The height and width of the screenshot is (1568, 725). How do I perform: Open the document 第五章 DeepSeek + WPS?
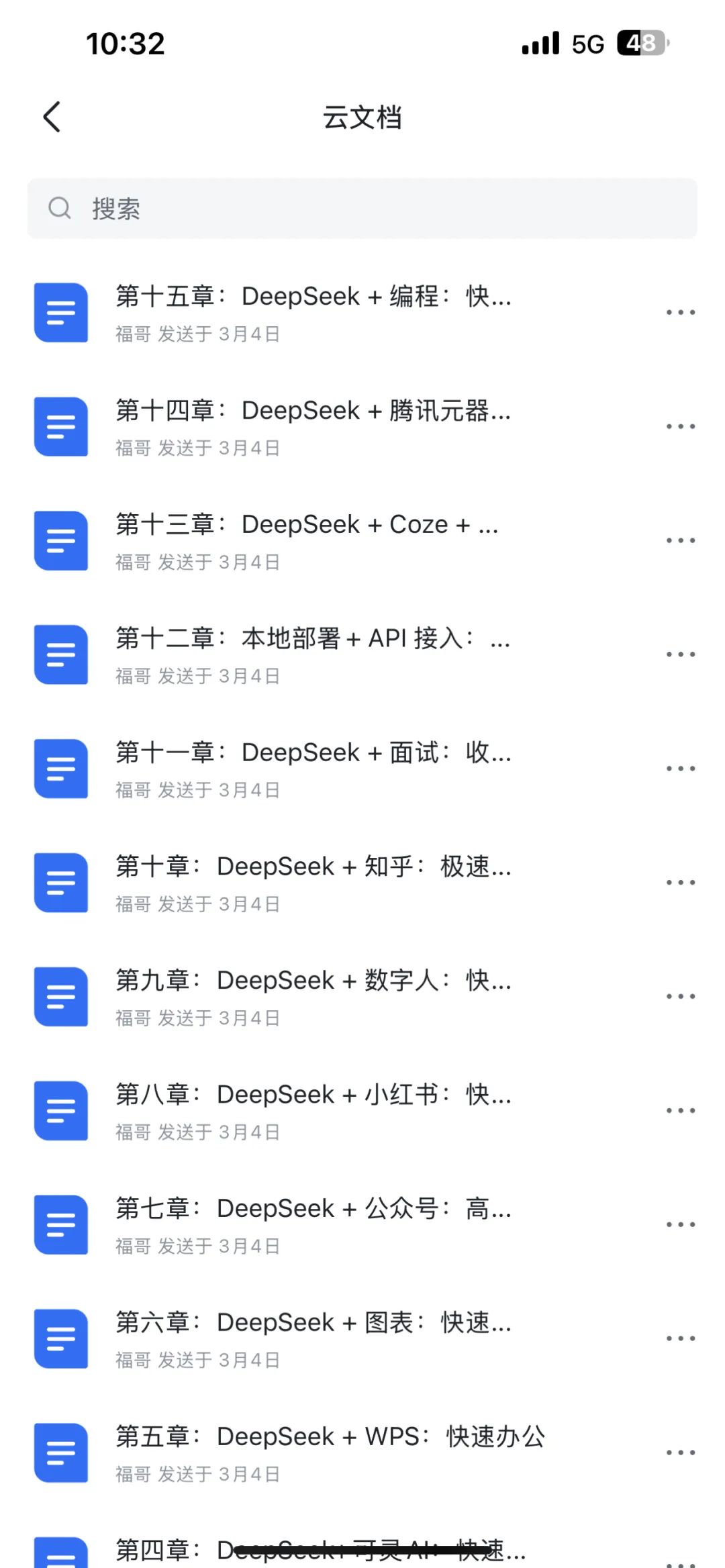point(329,1436)
